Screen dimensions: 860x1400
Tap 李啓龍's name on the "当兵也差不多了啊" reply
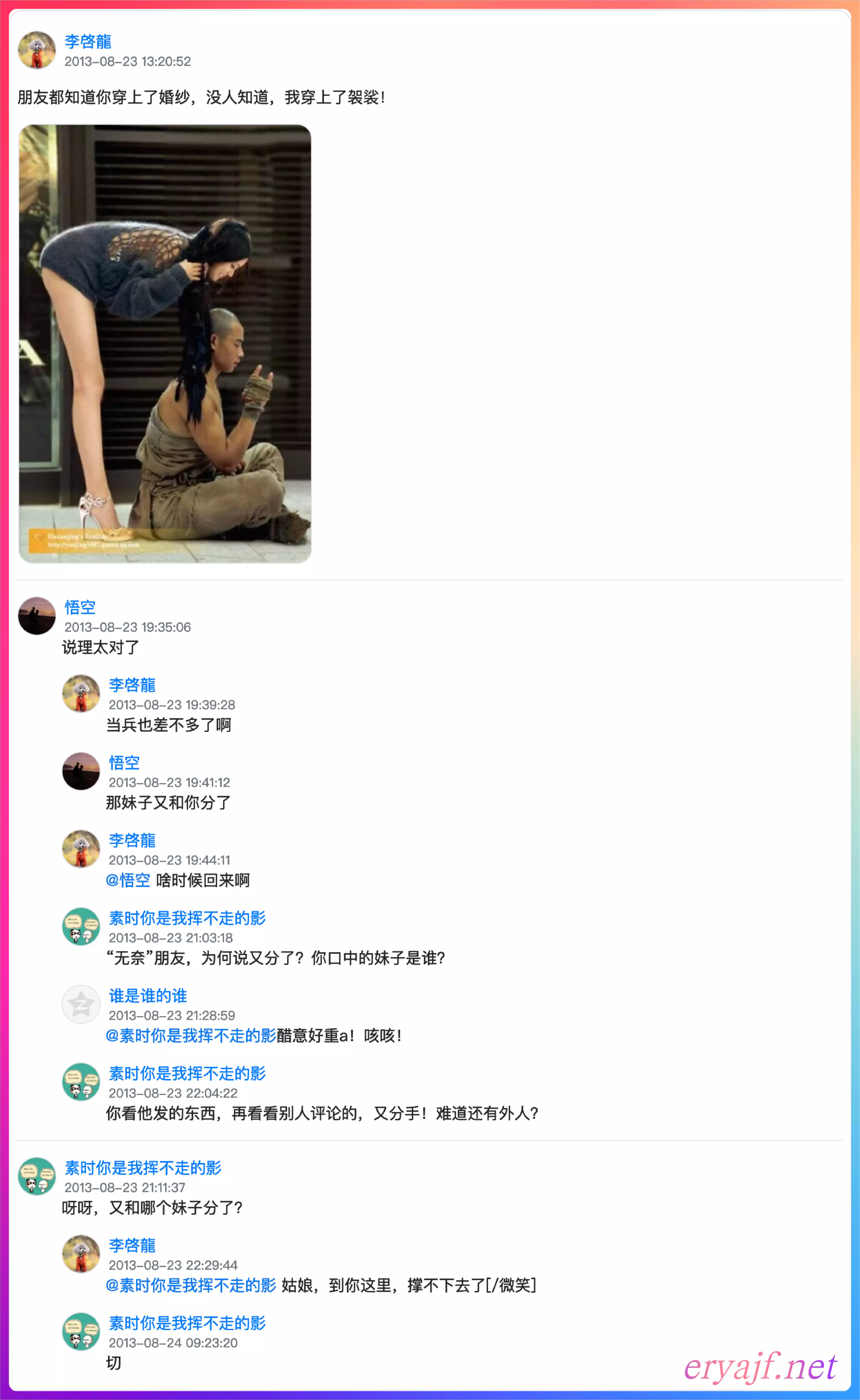(132, 685)
